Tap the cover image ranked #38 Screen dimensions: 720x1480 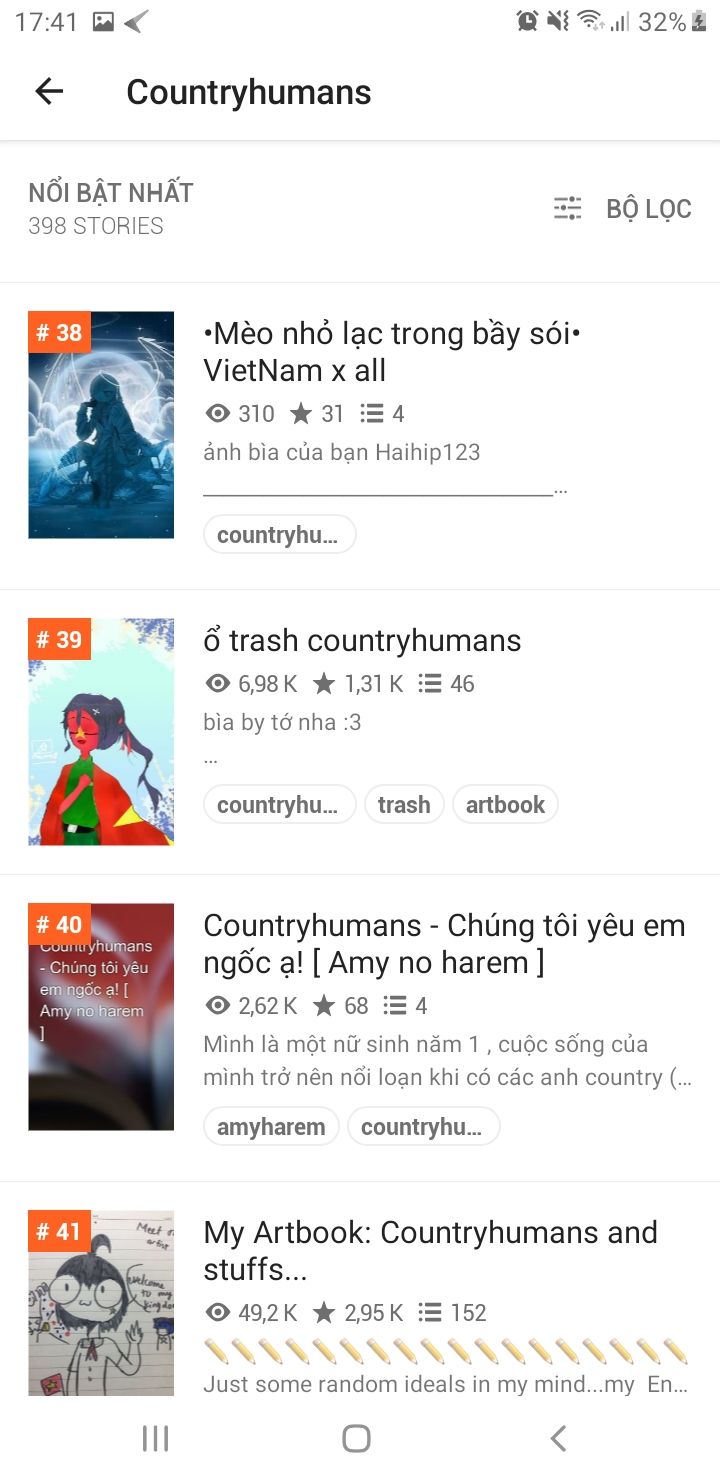pyautogui.click(x=101, y=425)
